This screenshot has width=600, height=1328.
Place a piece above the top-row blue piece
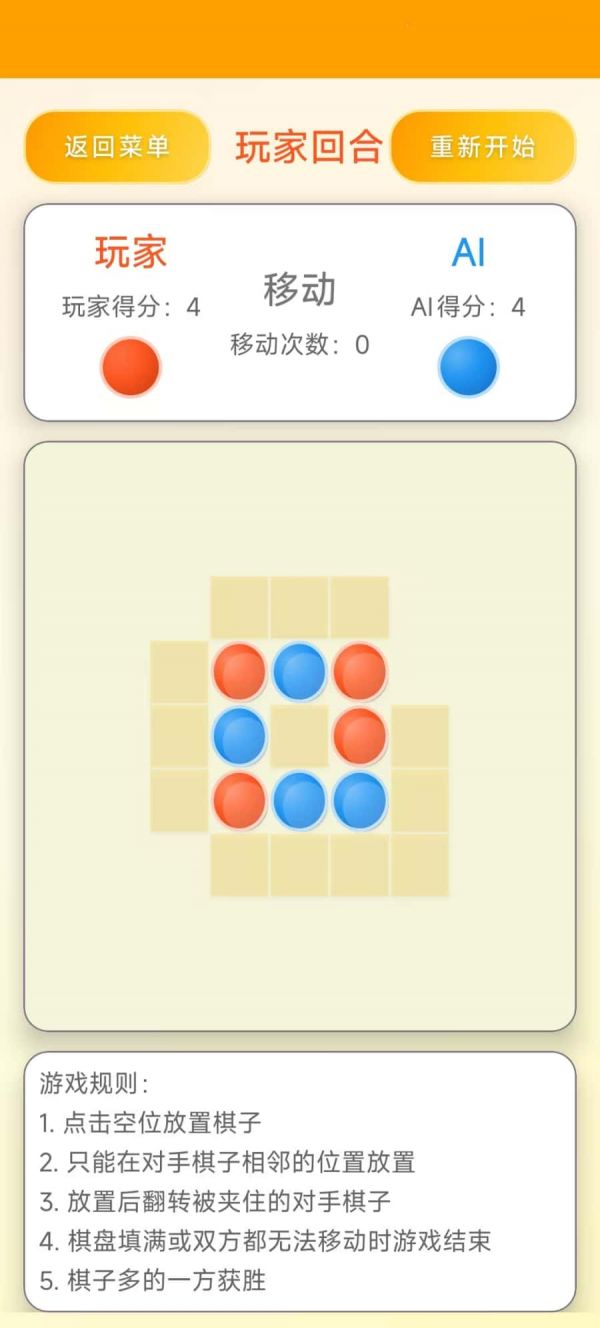point(299,607)
